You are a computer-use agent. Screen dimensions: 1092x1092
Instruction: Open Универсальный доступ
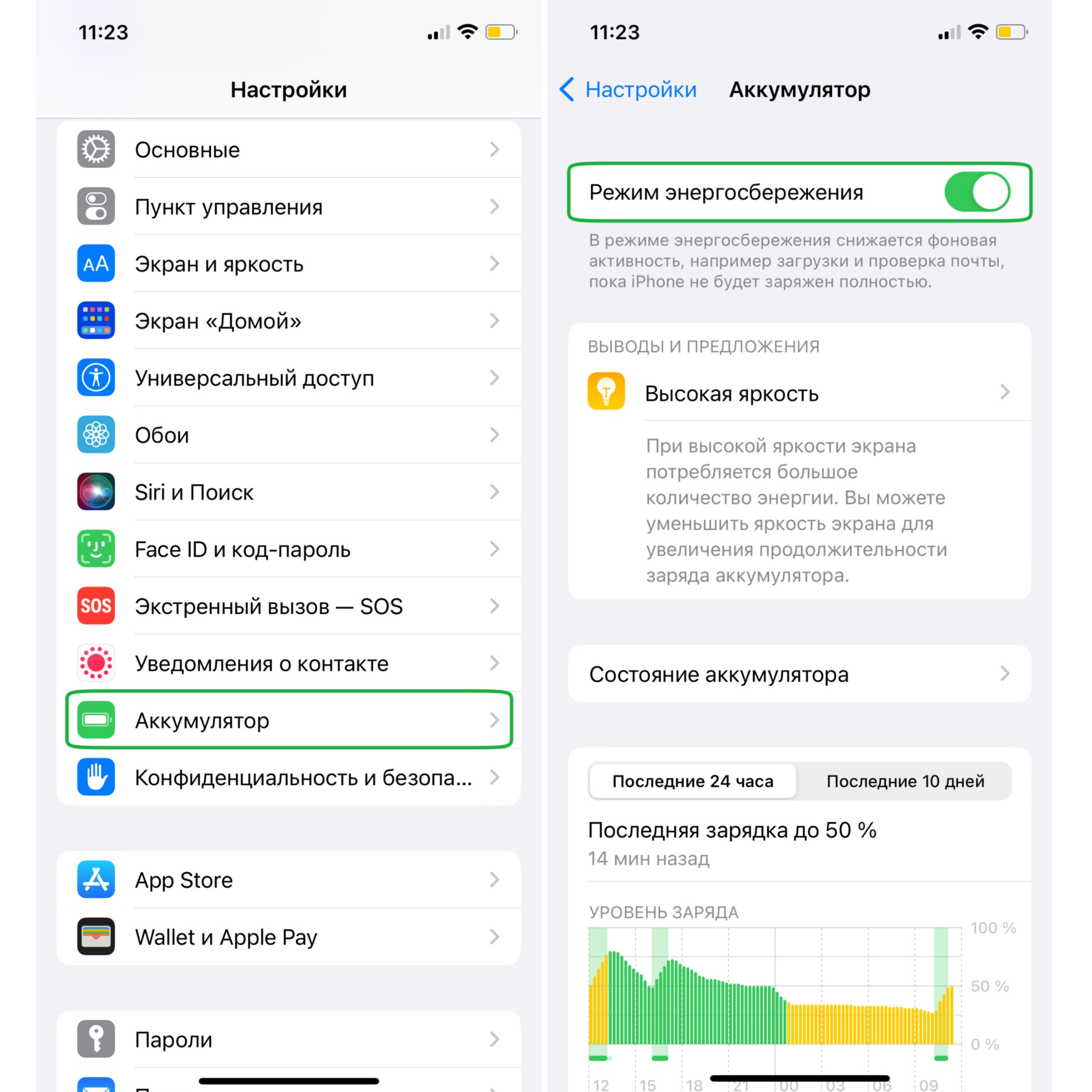coord(288,378)
